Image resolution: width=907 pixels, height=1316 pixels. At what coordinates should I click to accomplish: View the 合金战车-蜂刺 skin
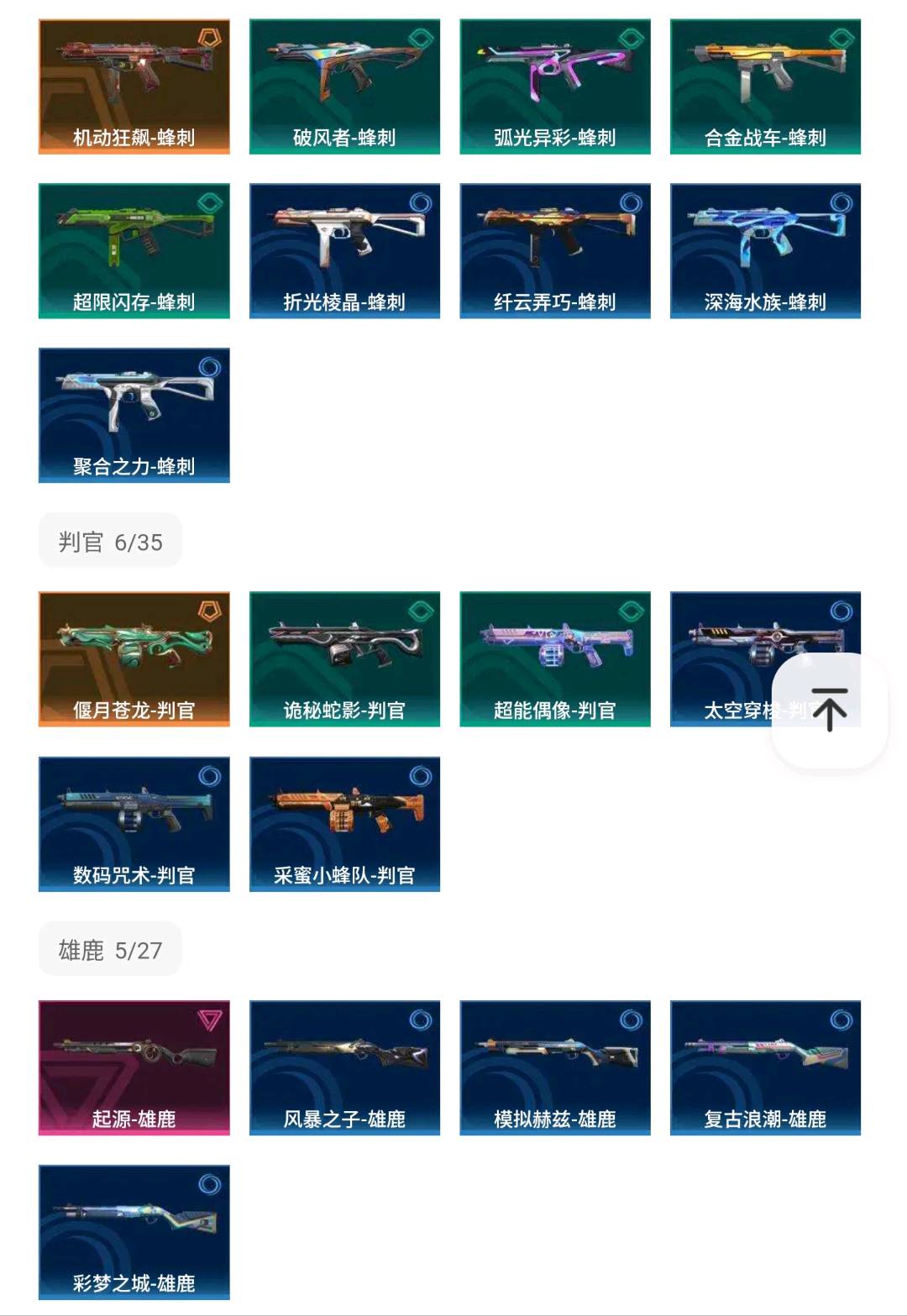pos(765,87)
